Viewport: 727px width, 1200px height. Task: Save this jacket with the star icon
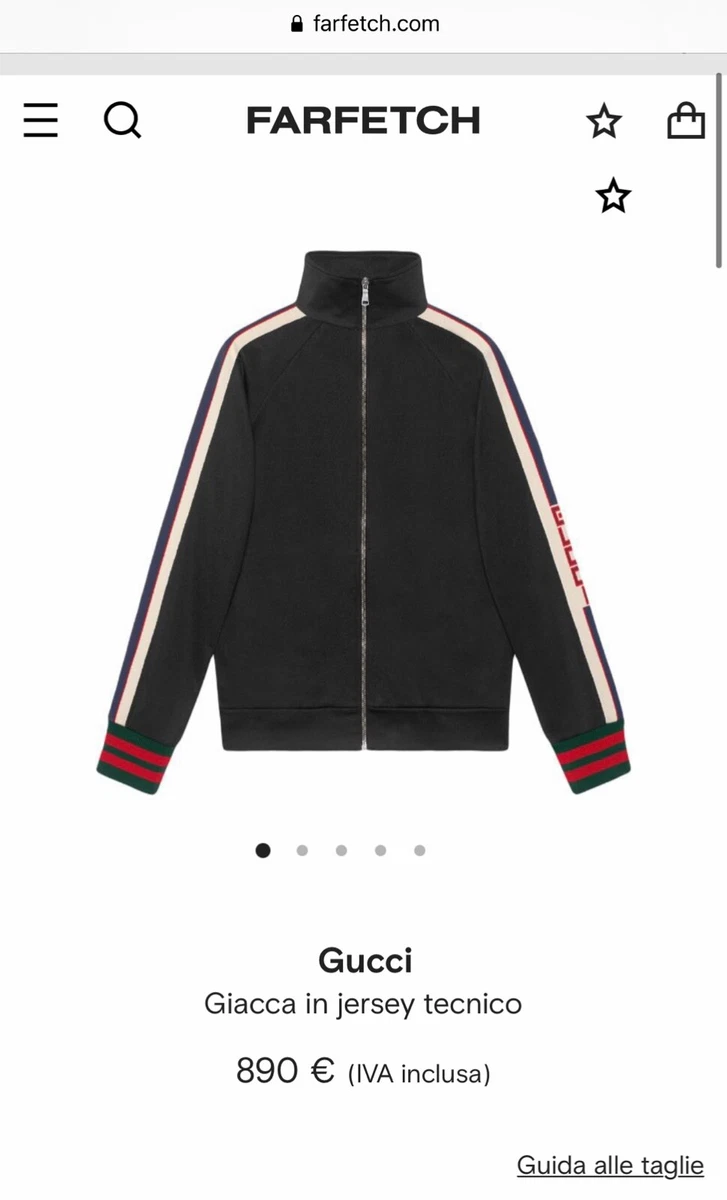coord(613,196)
